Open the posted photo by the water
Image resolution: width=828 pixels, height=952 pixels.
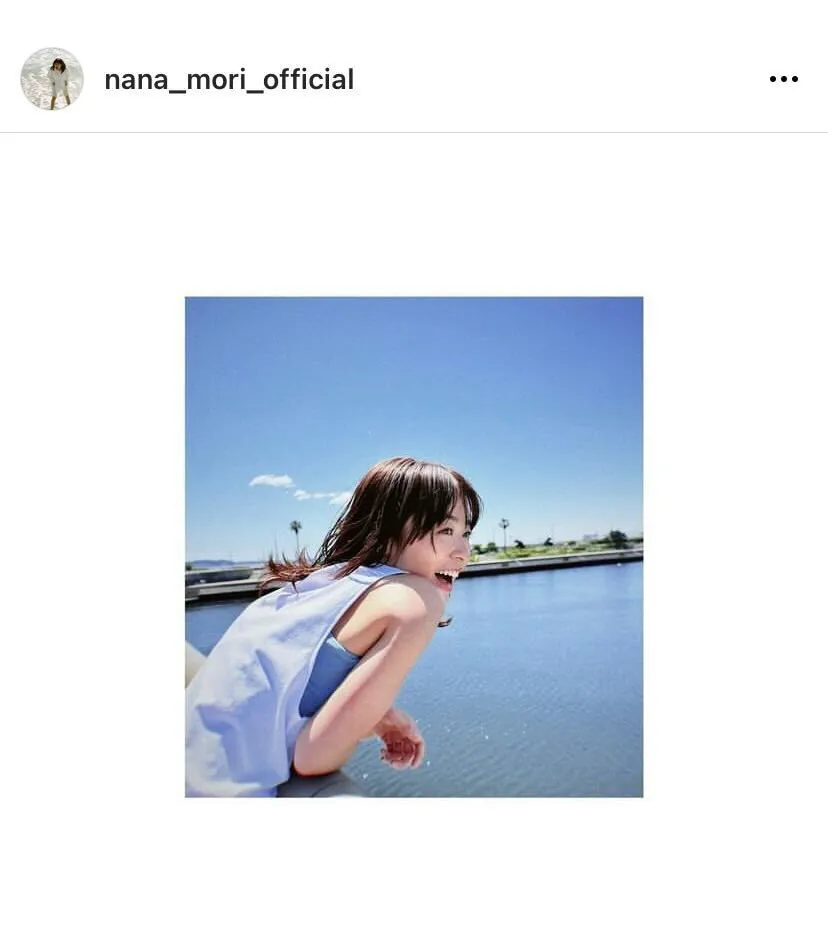click(414, 546)
